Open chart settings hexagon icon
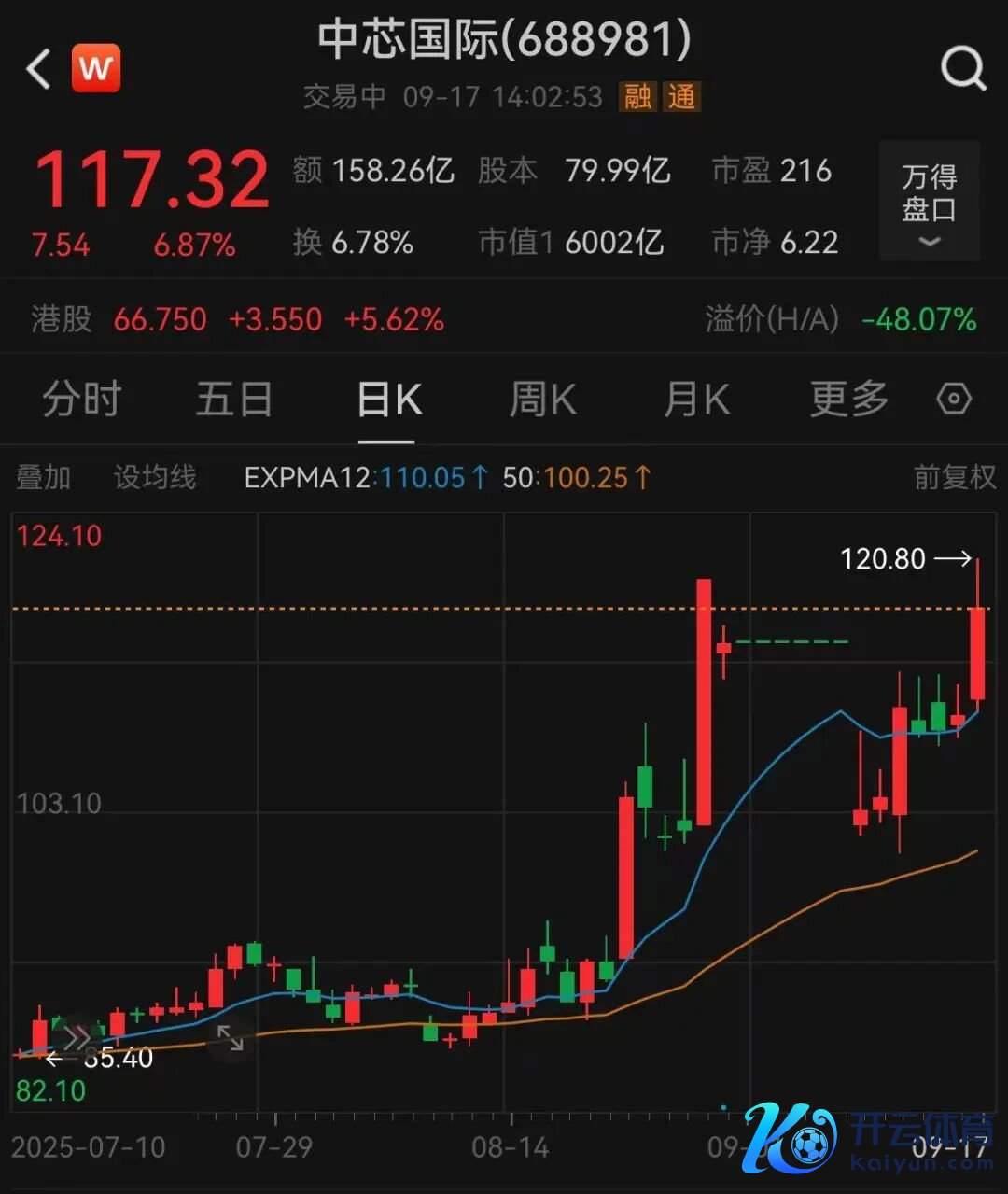1008x1194 pixels. (x=954, y=400)
